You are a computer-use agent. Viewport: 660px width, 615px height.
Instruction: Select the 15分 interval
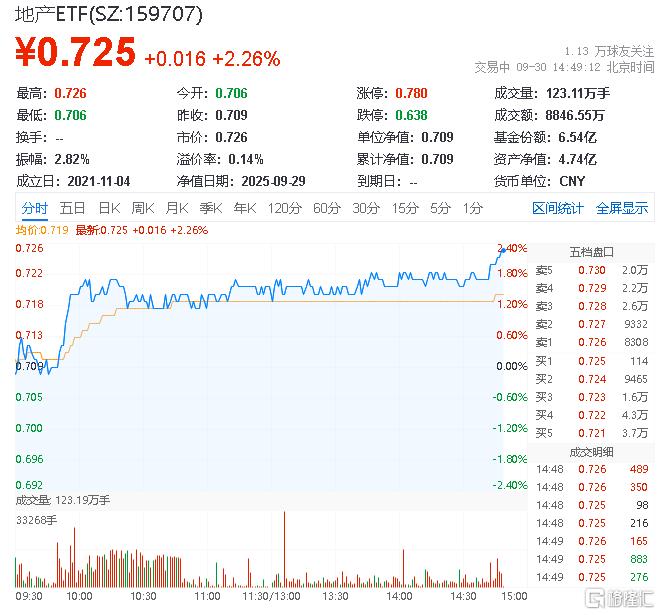[405, 208]
